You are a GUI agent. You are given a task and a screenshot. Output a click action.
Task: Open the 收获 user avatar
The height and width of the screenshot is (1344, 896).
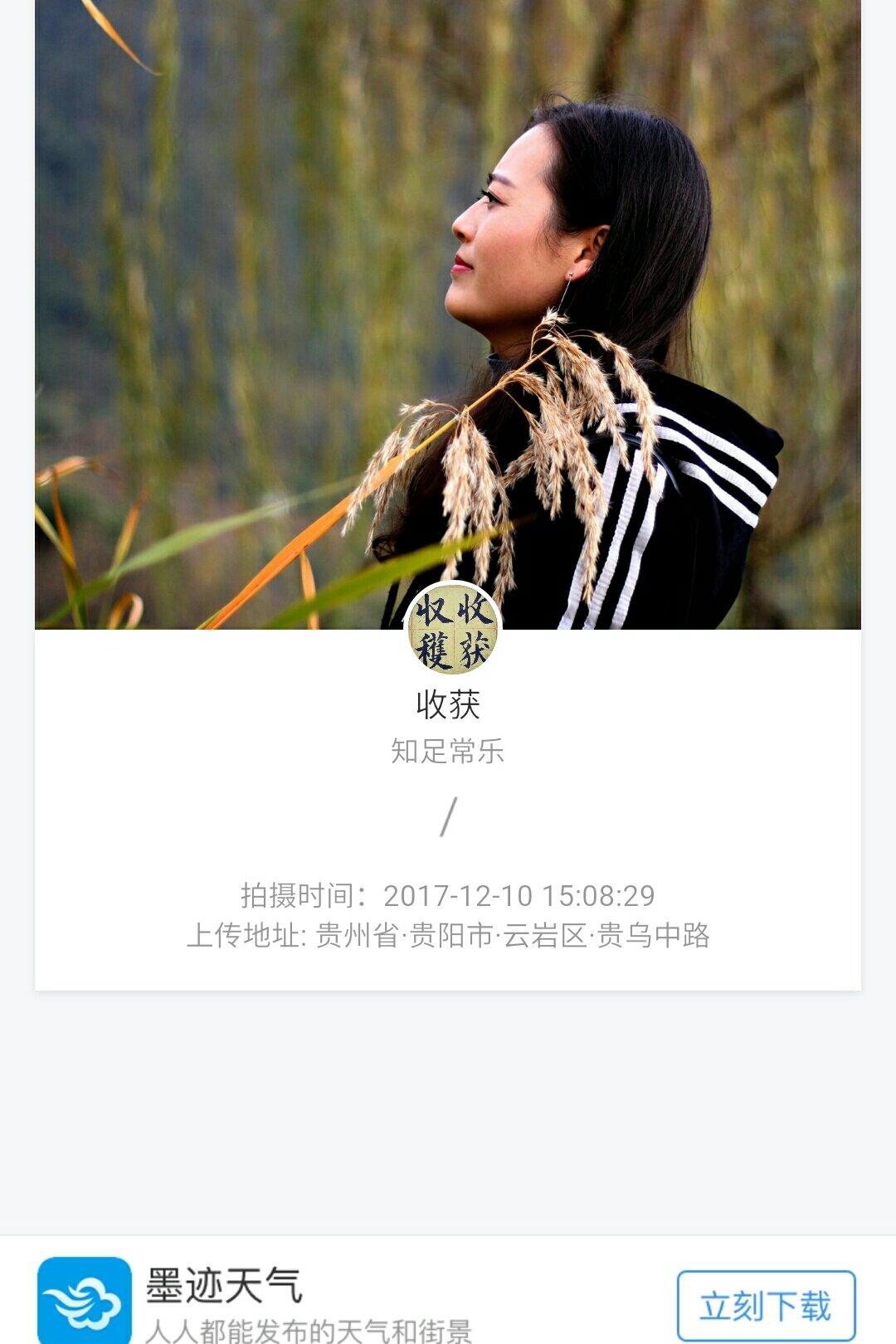tap(452, 629)
